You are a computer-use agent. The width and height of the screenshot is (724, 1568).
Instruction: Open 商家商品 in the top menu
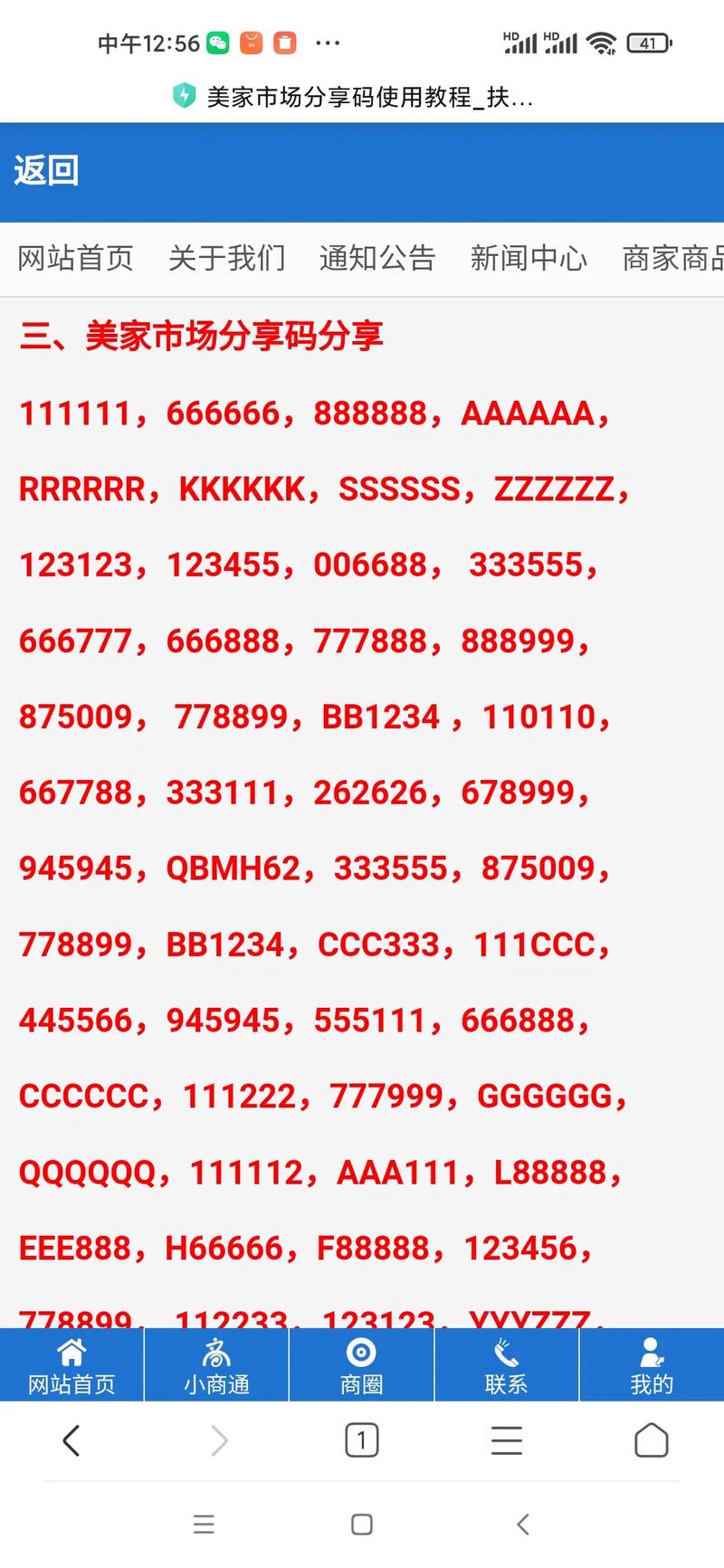[673, 259]
